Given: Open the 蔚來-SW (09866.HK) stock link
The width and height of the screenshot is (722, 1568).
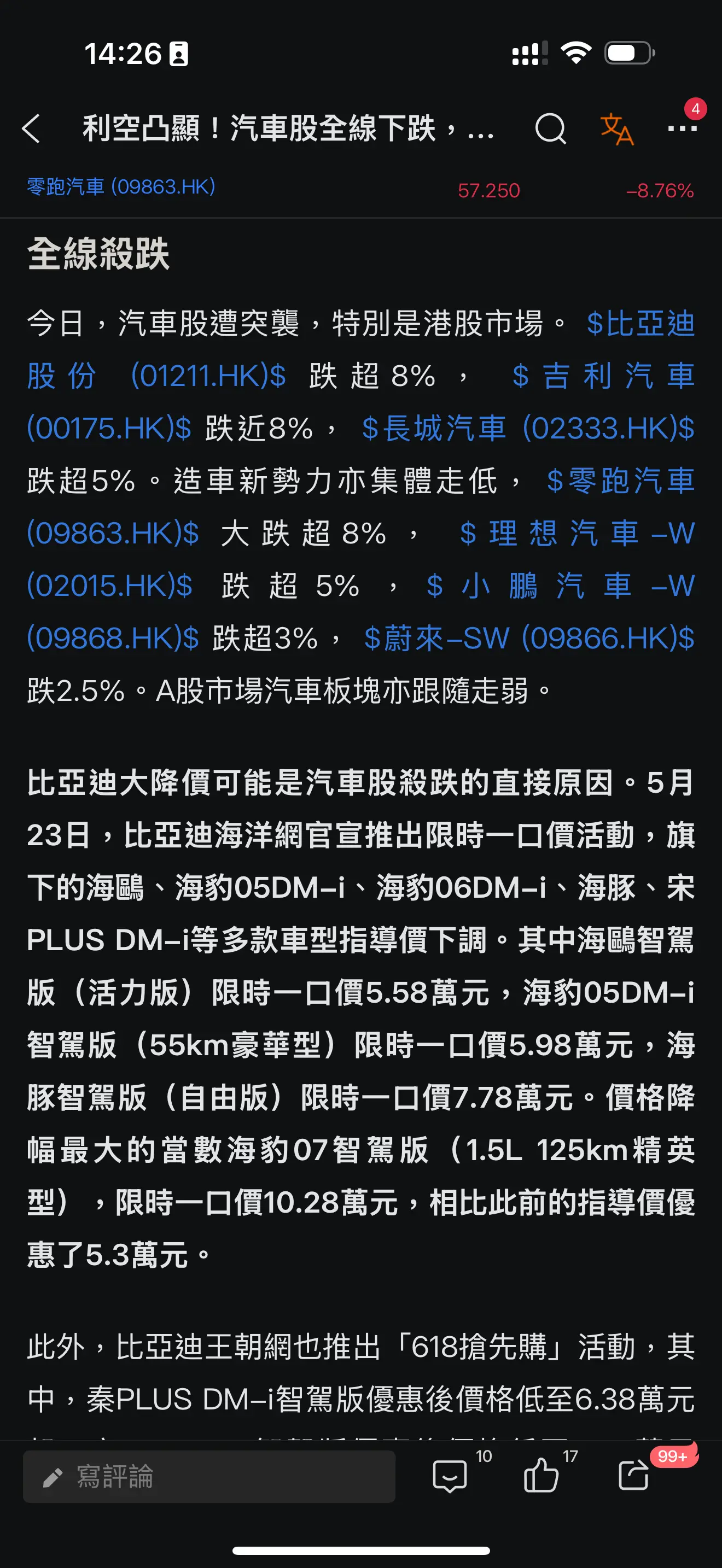Looking at the screenshot, I should [528, 638].
